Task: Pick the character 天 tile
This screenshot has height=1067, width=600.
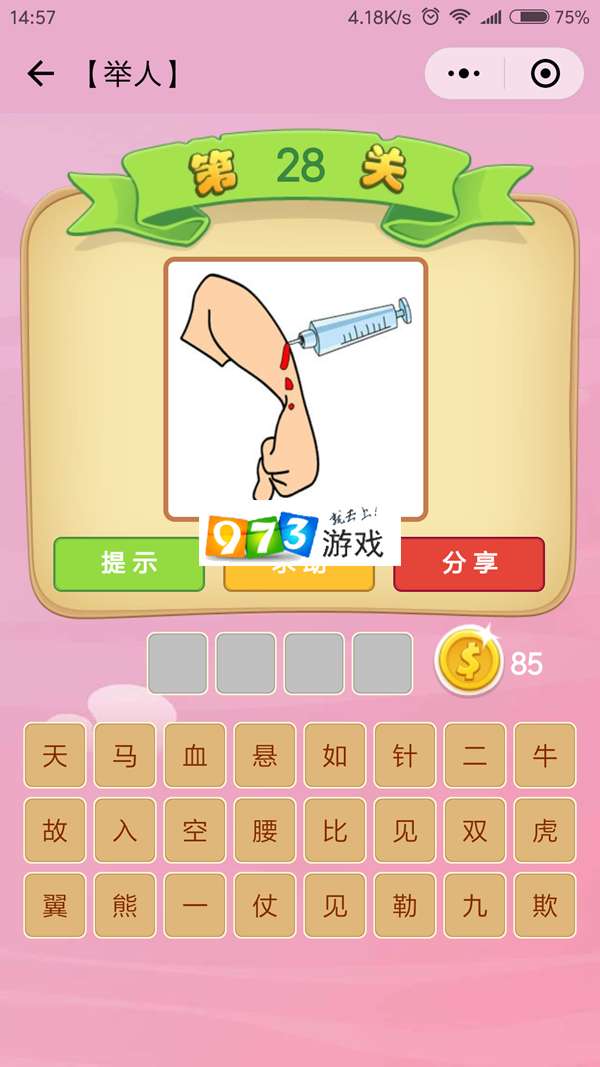Action: point(55,755)
